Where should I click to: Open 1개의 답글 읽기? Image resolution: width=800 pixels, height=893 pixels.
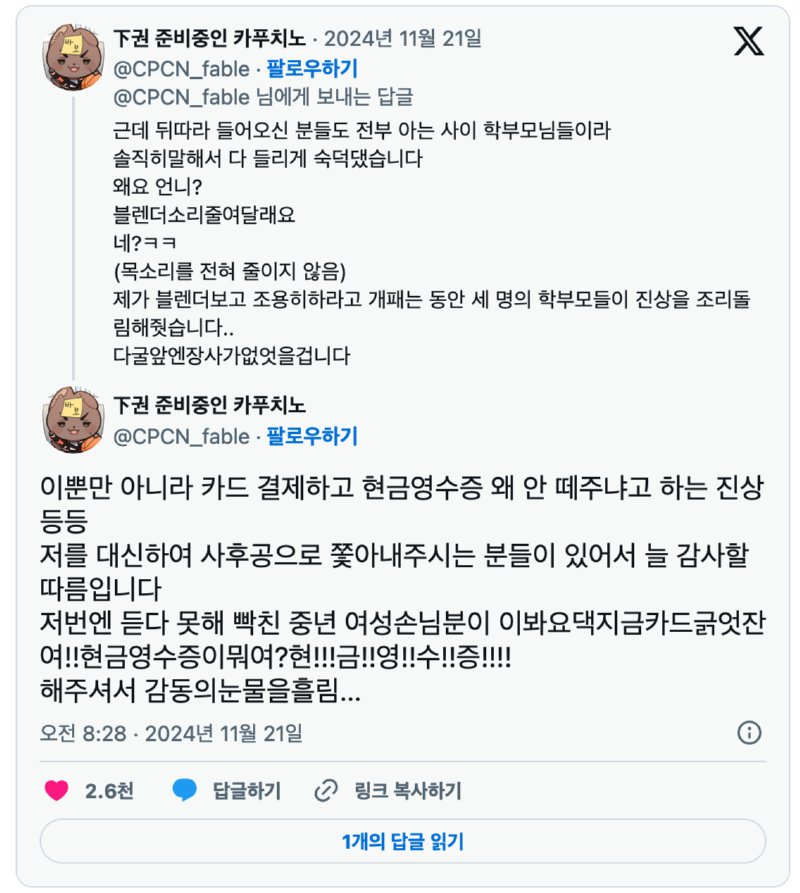tap(402, 841)
